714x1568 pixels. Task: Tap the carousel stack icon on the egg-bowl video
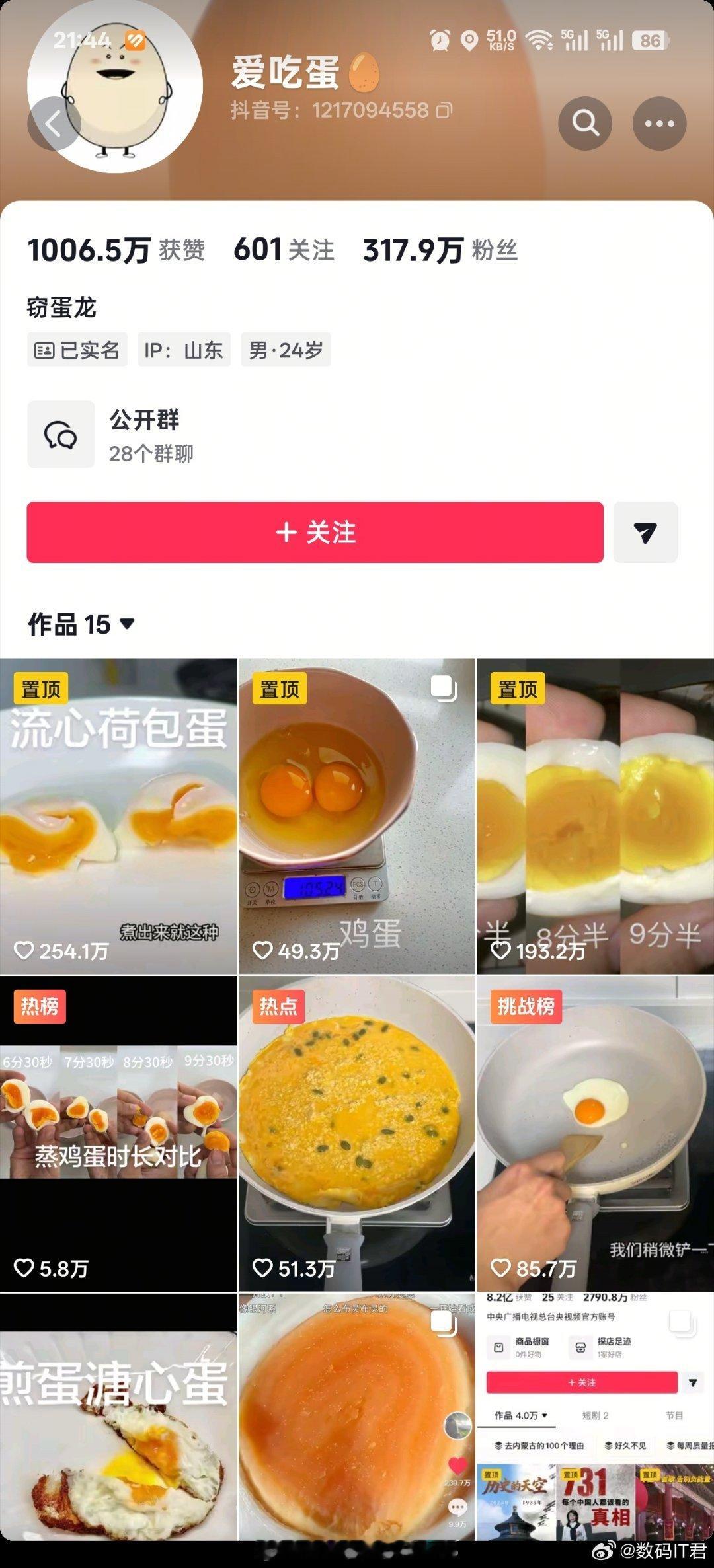pyautogui.click(x=443, y=688)
